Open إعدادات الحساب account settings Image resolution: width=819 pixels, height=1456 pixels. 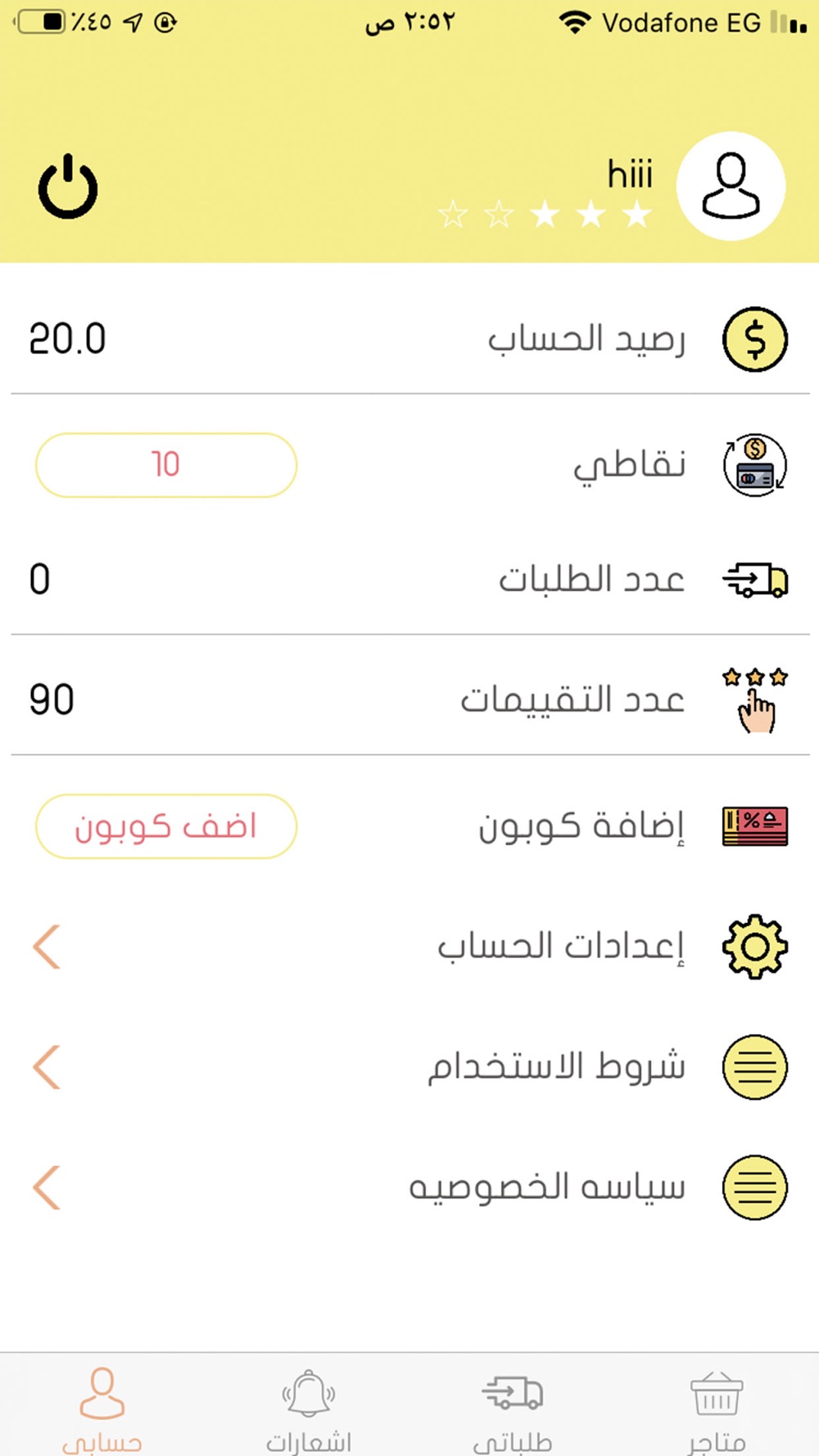coord(409,947)
